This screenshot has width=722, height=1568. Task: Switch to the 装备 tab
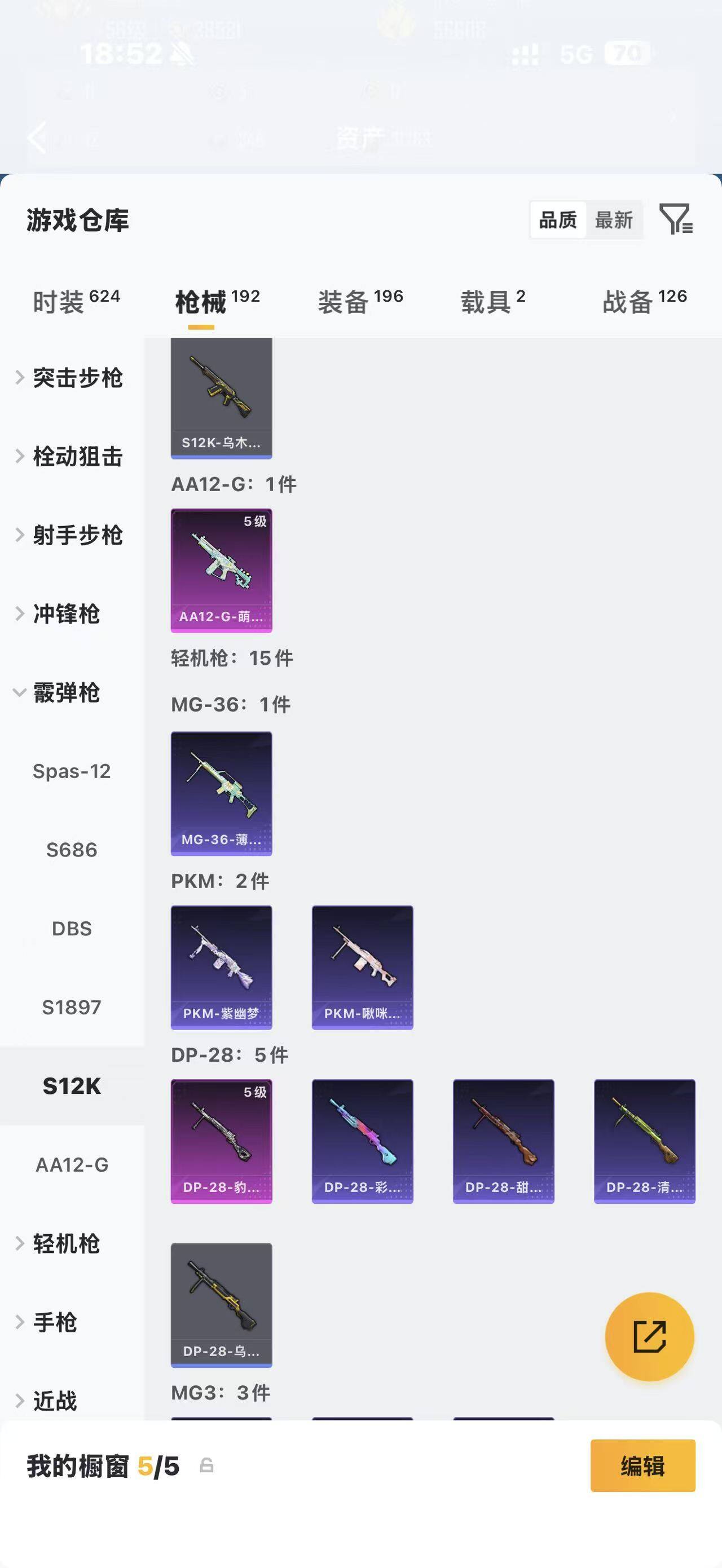coord(360,301)
